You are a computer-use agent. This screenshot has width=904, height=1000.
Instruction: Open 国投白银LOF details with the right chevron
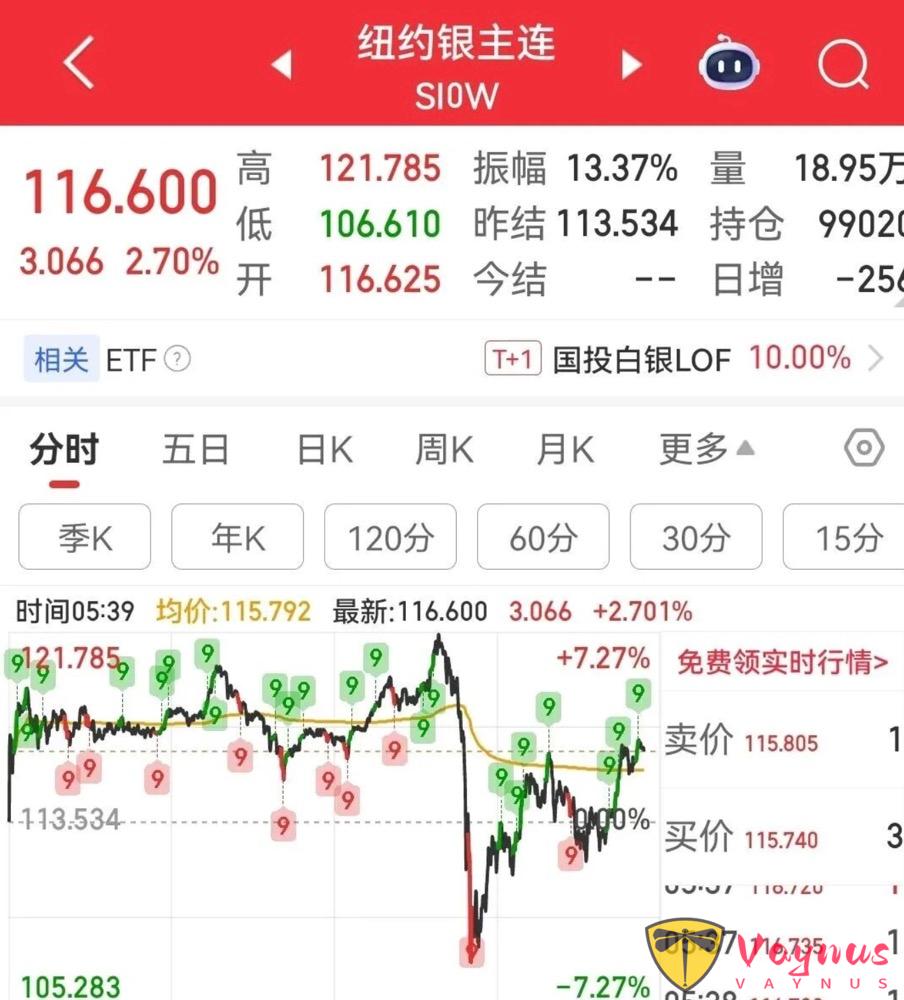tap(878, 360)
